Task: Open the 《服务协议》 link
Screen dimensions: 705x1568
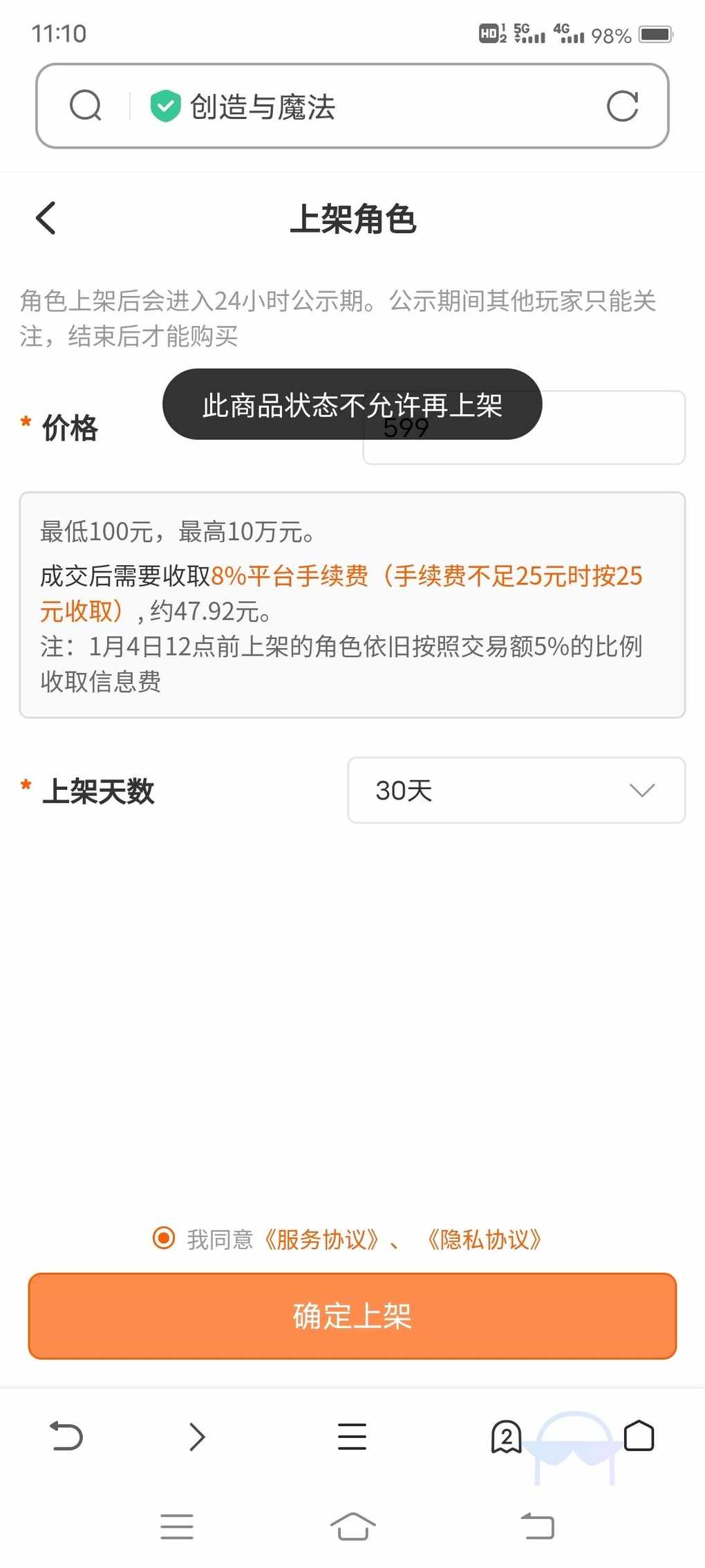Action: (322, 1239)
